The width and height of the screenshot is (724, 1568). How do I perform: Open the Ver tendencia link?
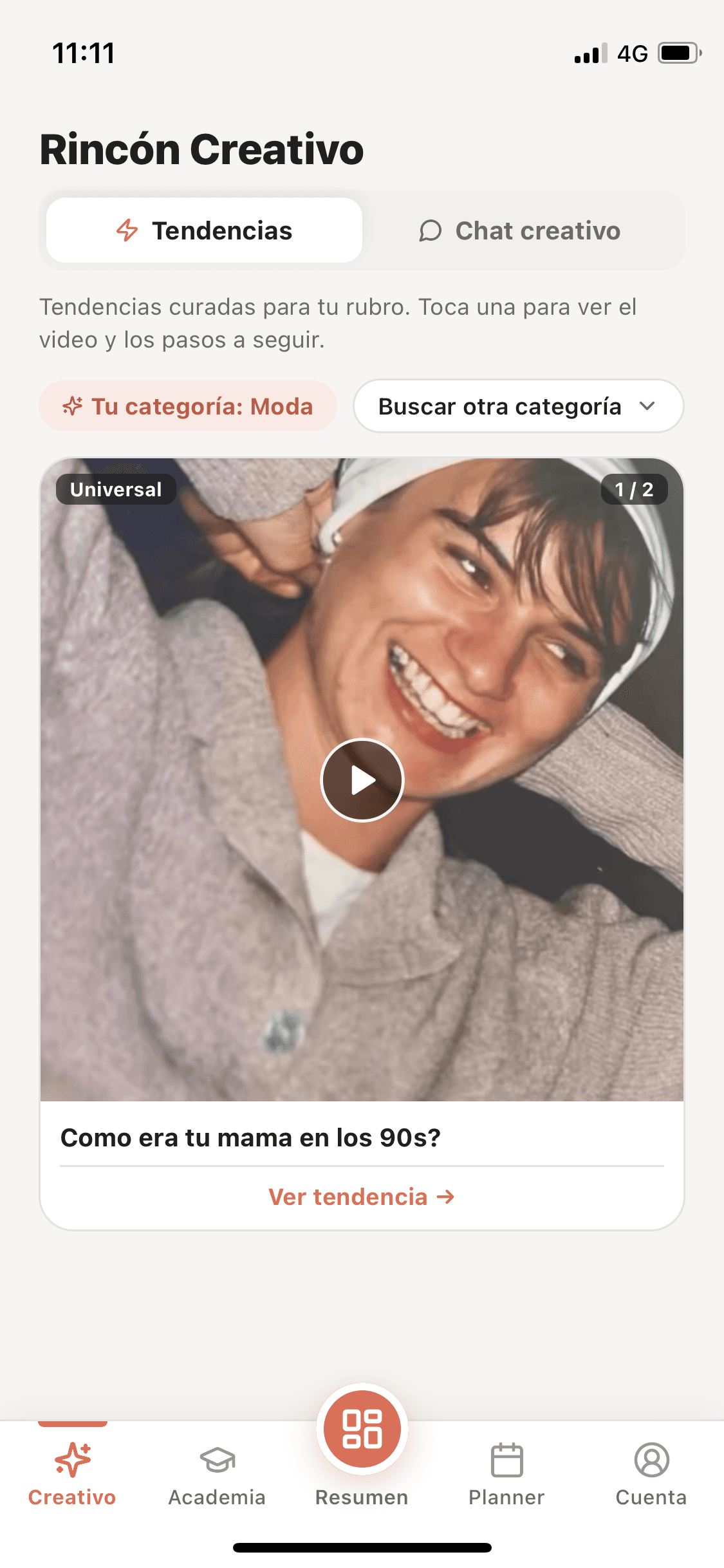(x=362, y=1197)
